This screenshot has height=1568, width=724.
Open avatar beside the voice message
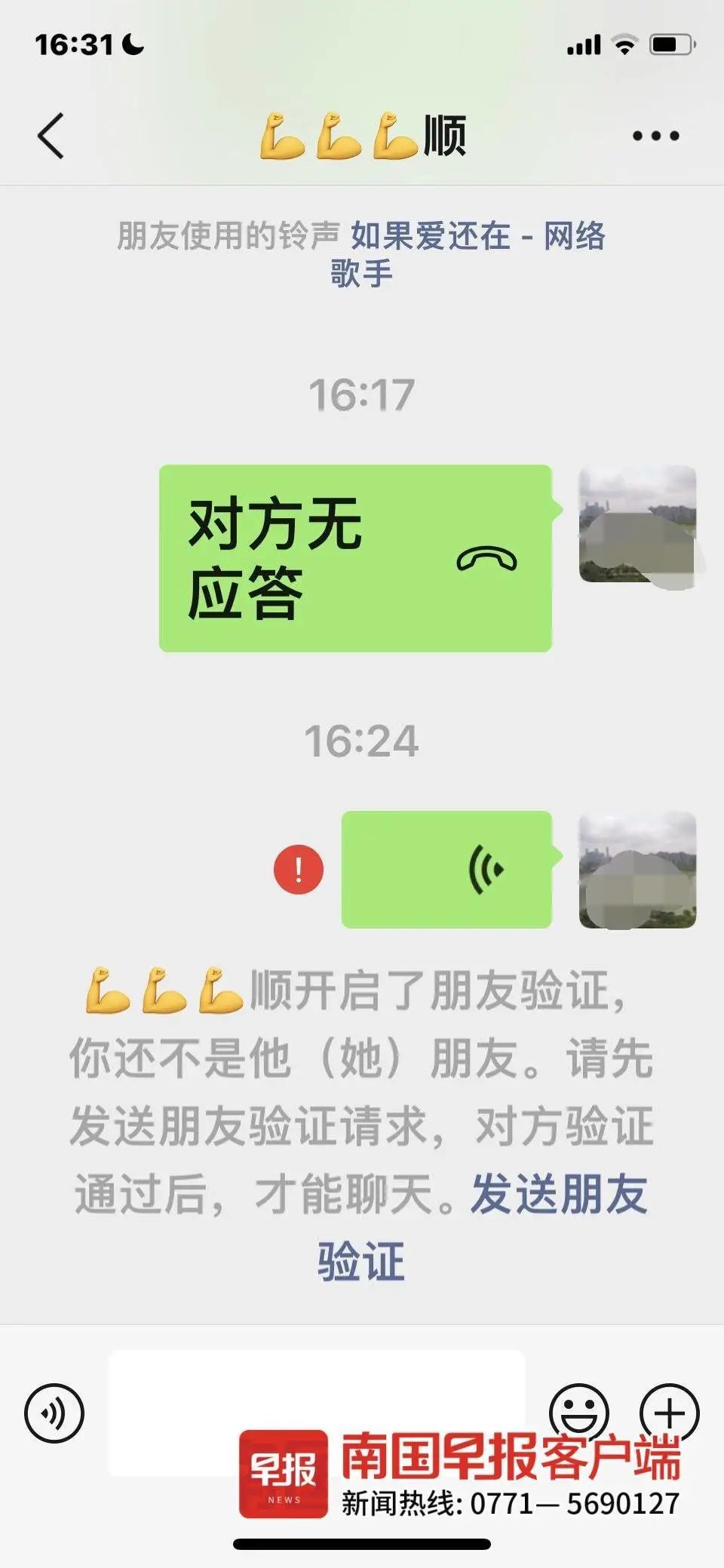click(x=637, y=870)
